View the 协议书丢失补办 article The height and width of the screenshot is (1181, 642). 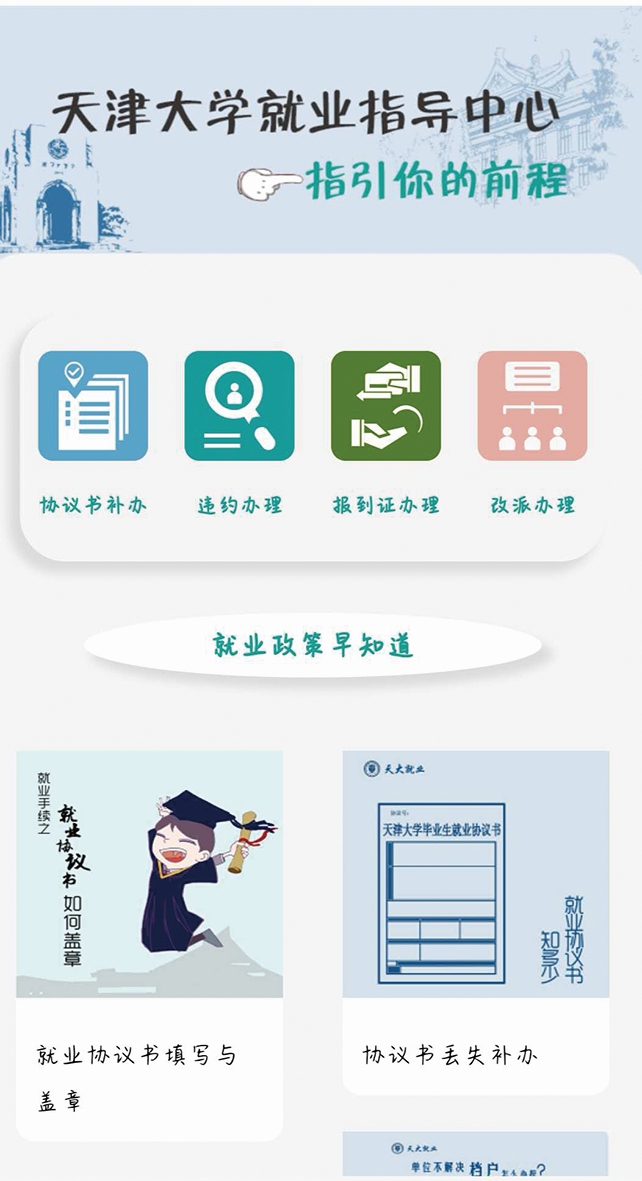point(475,921)
